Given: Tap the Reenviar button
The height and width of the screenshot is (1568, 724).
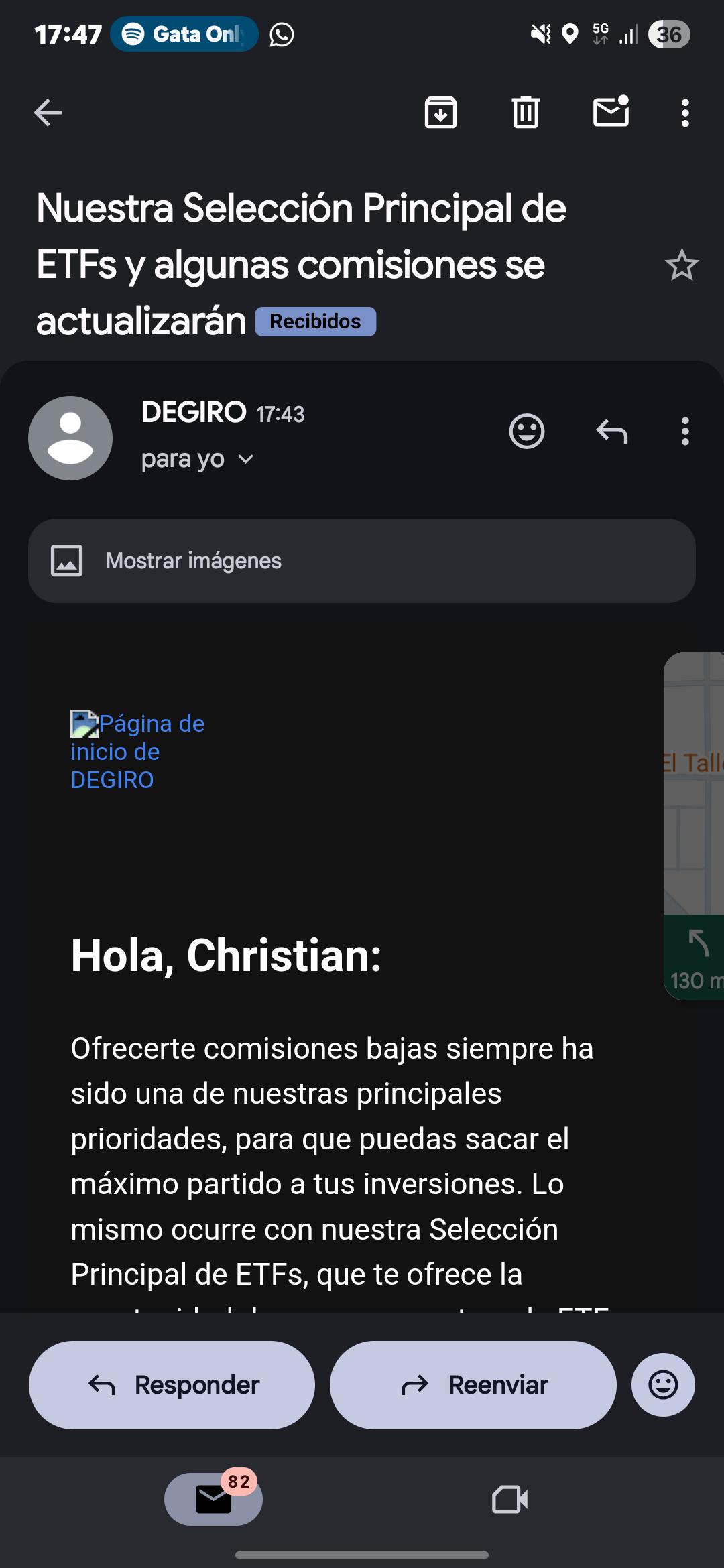Looking at the screenshot, I should point(473,1385).
